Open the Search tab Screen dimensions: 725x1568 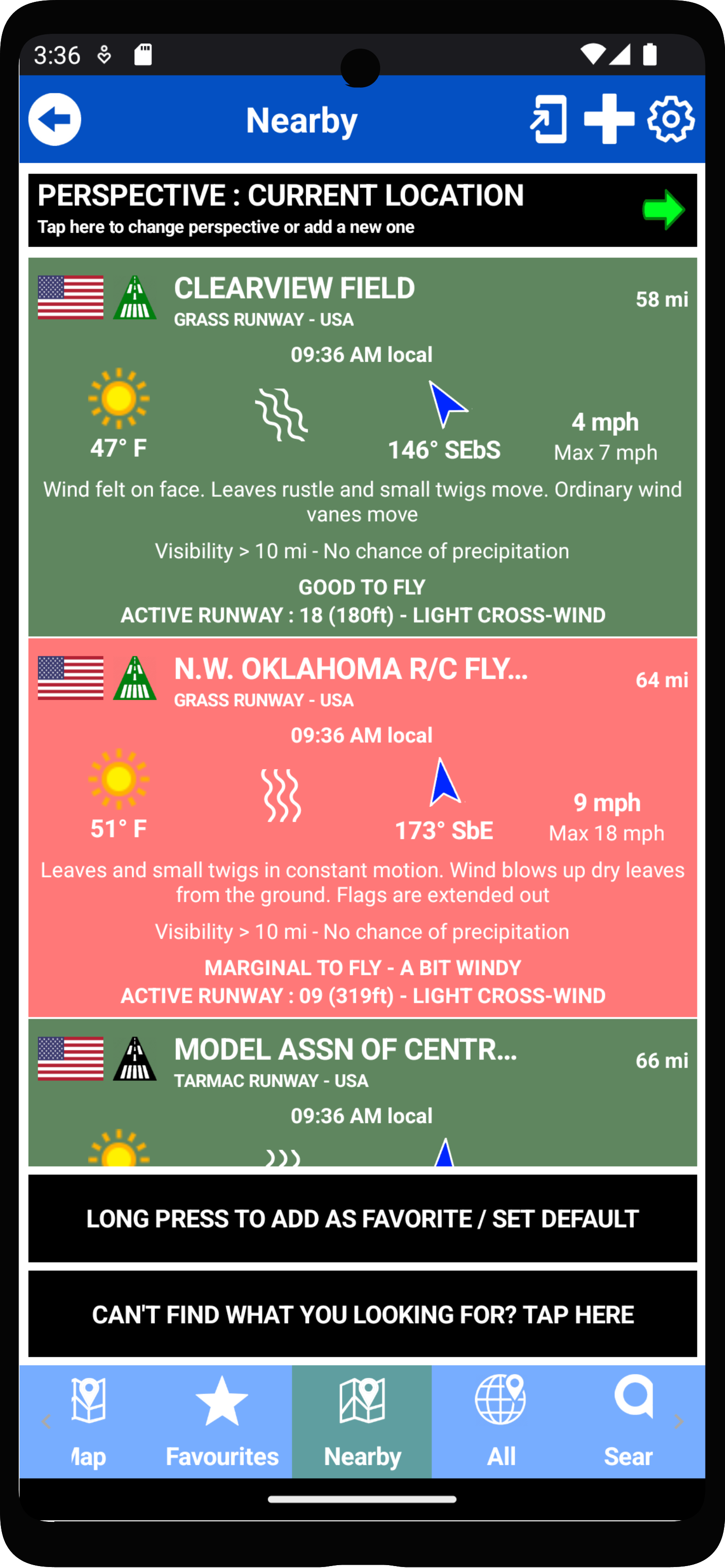[x=630, y=1422]
